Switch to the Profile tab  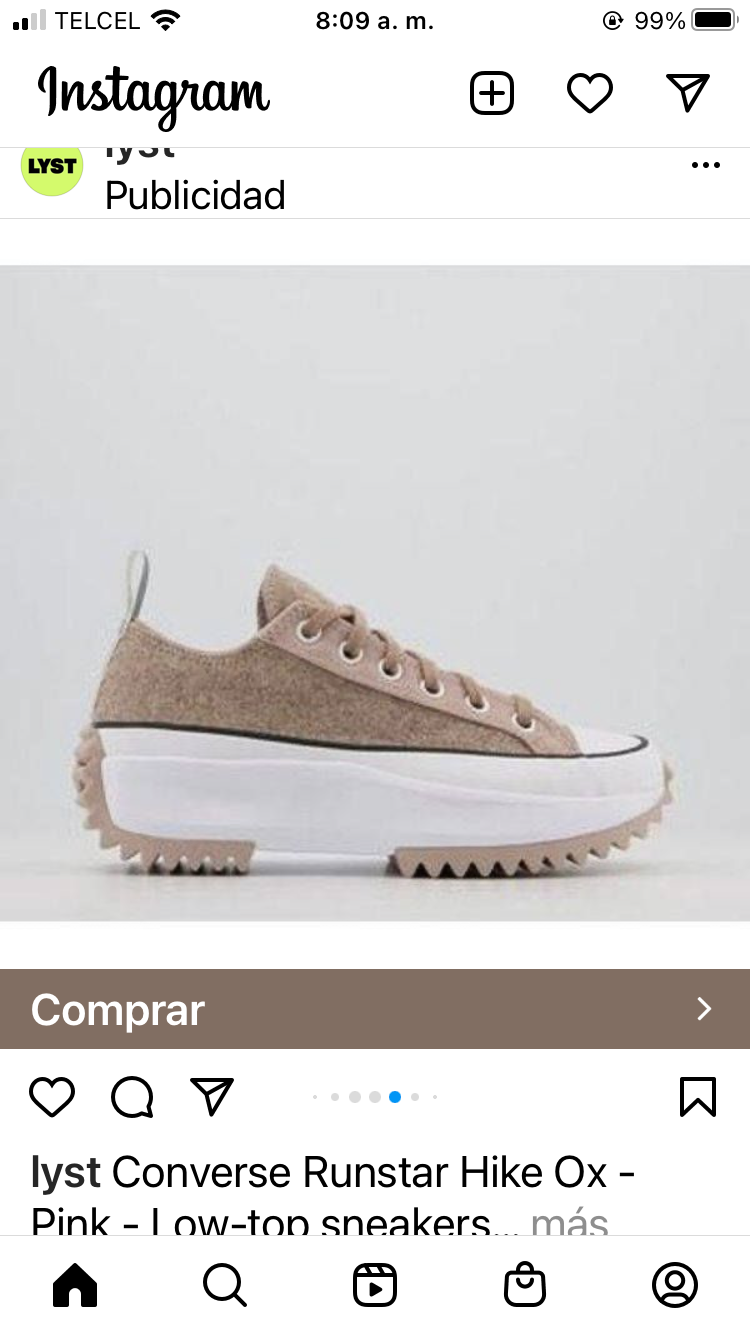click(x=675, y=1285)
